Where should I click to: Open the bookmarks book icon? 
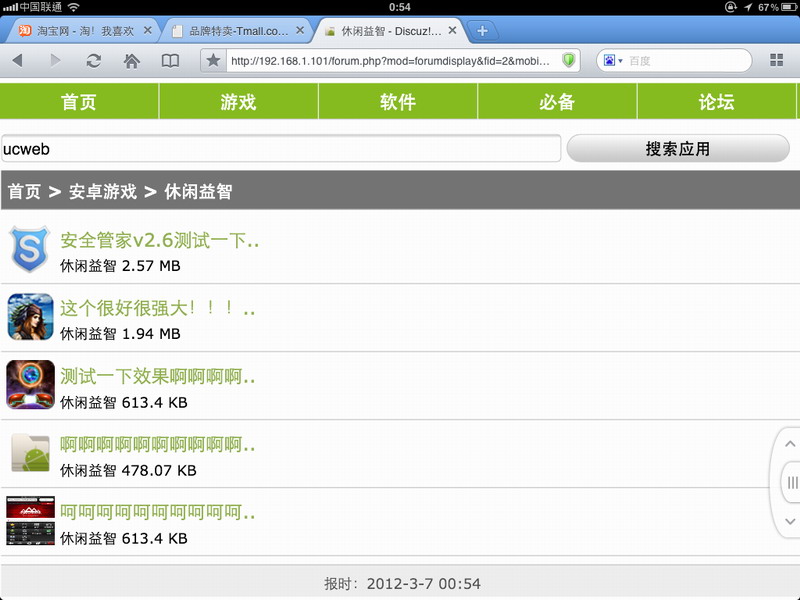click(171, 61)
